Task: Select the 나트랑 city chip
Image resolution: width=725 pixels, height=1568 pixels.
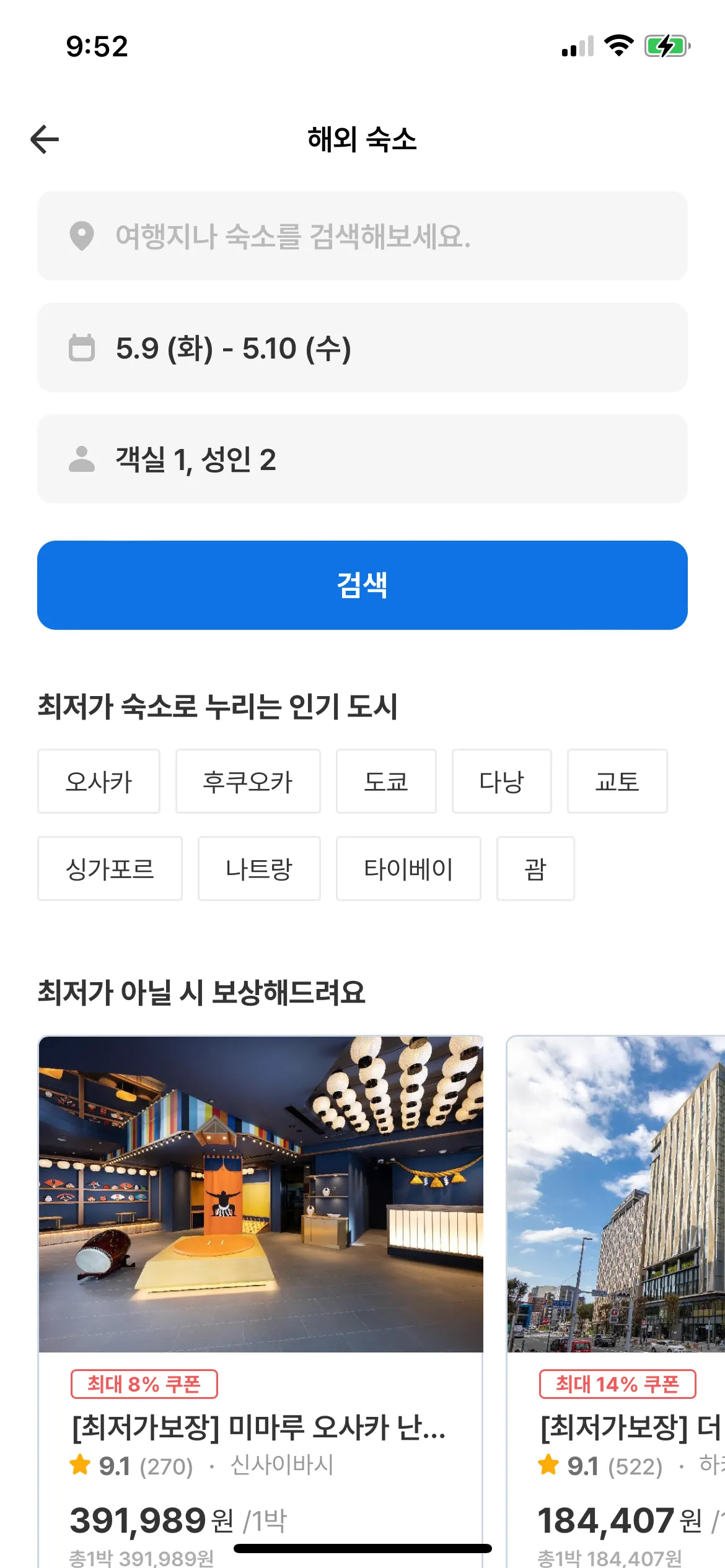Action: (x=259, y=869)
